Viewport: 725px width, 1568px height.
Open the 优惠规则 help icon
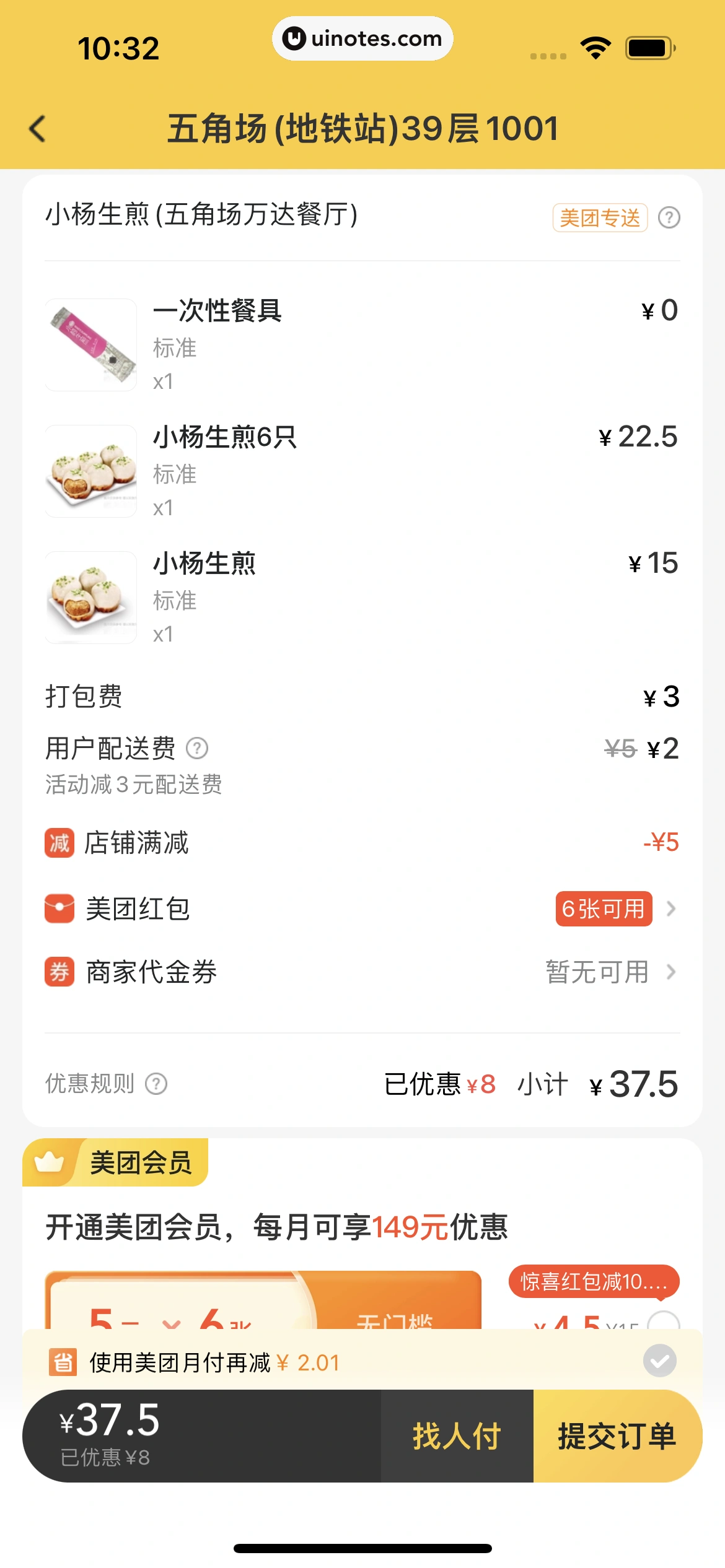(x=156, y=1084)
